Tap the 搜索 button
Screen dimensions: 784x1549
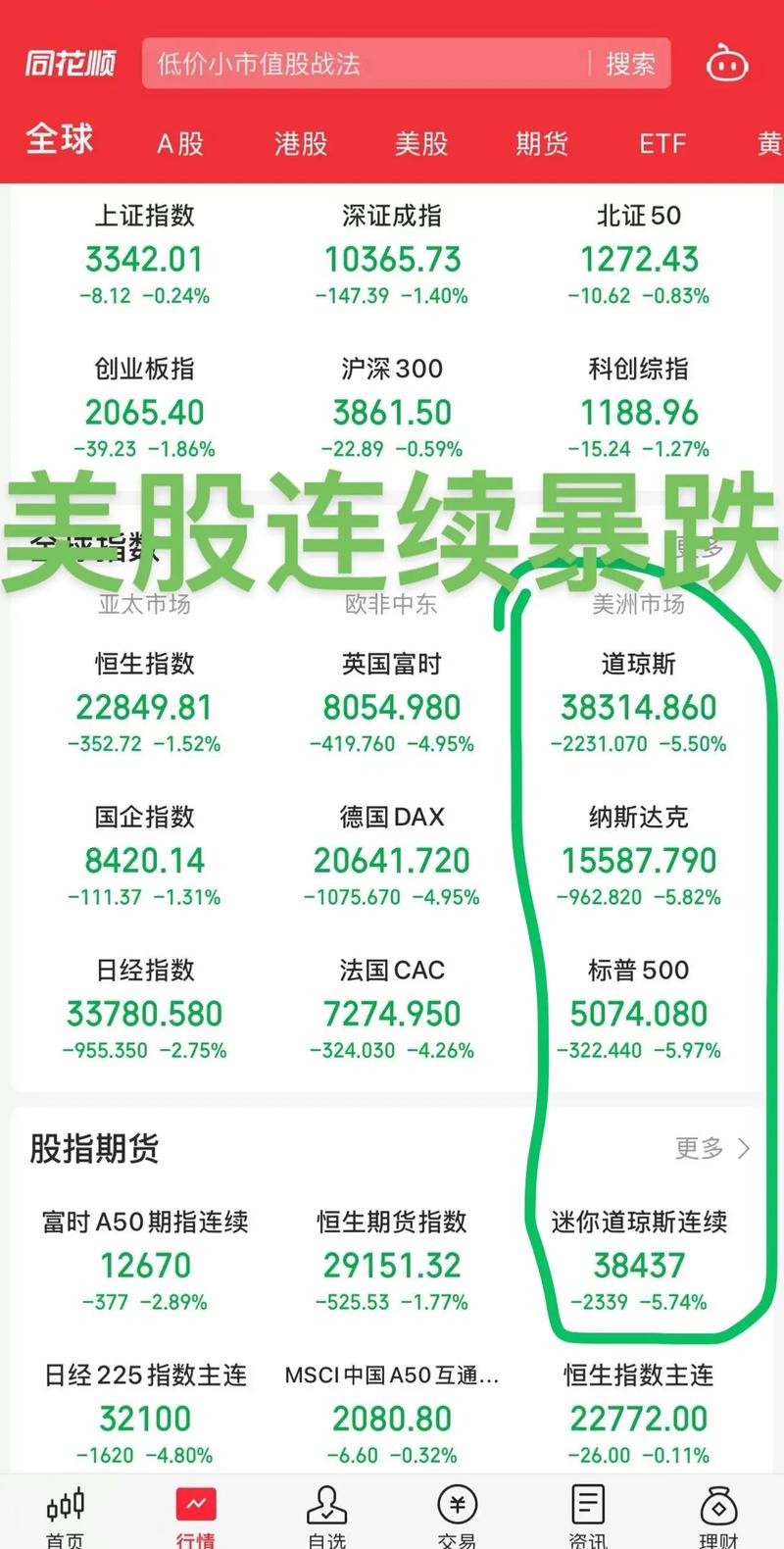pos(629,65)
